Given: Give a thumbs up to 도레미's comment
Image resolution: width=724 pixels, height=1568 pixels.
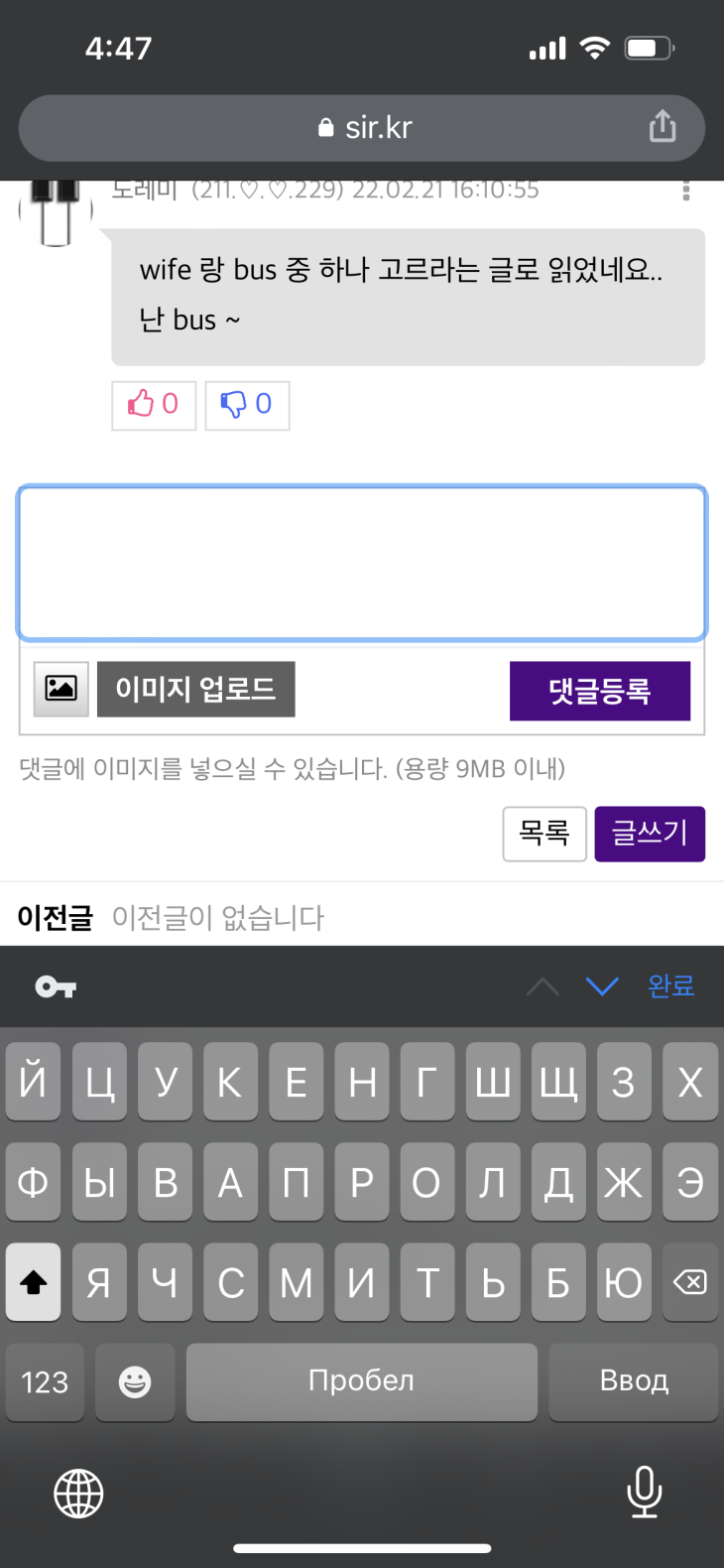Looking at the screenshot, I should point(153,405).
